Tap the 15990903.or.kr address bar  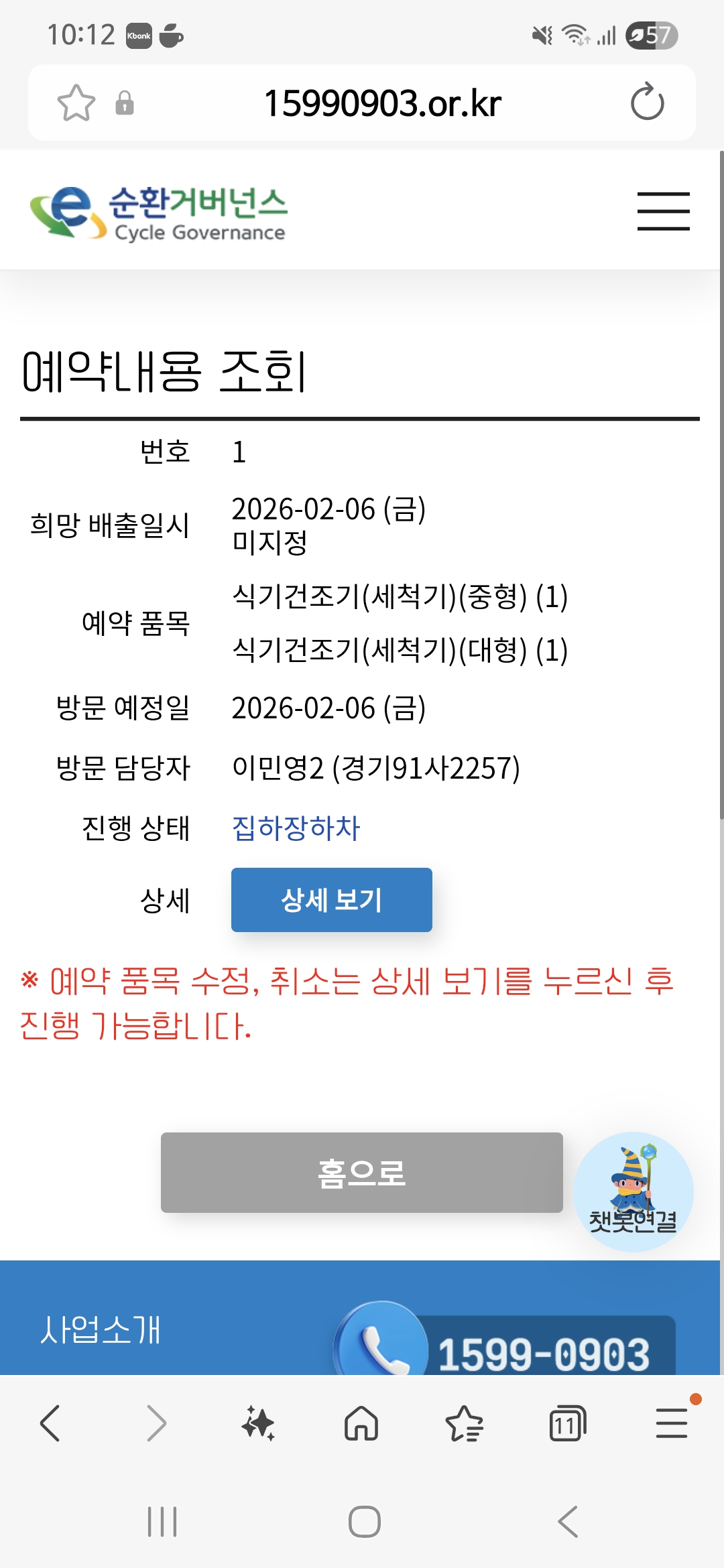point(382,103)
